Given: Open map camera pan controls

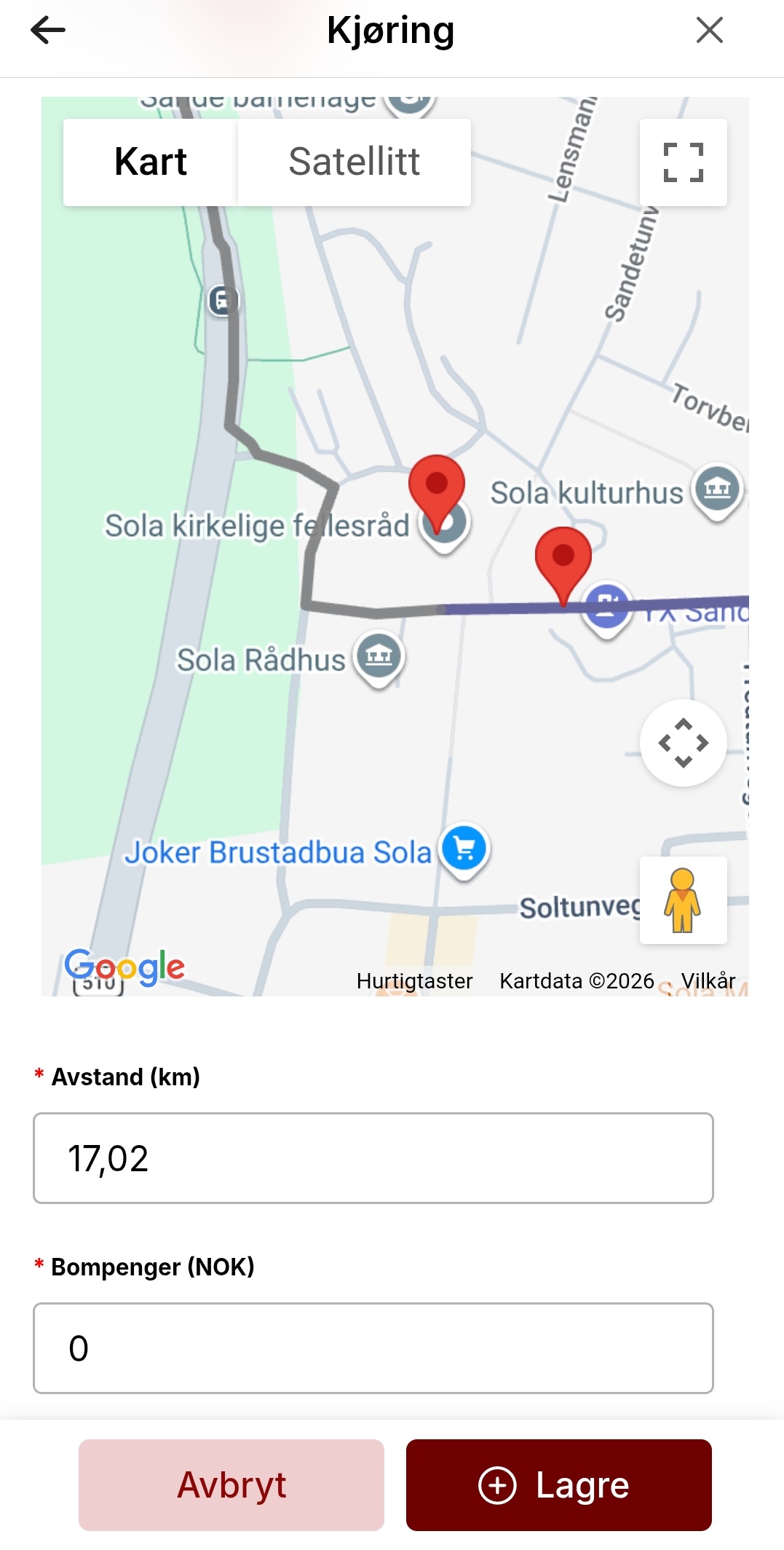Looking at the screenshot, I should (683, 742).
